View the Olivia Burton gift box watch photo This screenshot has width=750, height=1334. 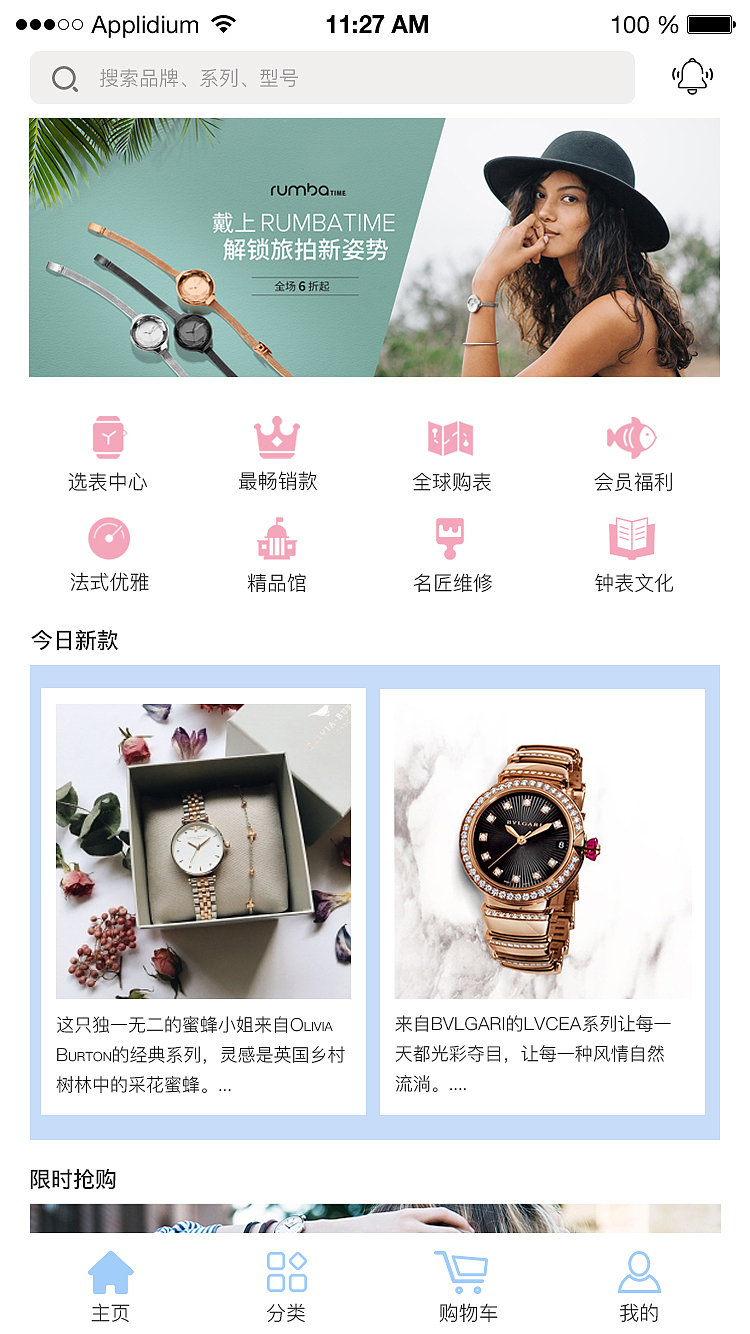(x=203, y=850)
